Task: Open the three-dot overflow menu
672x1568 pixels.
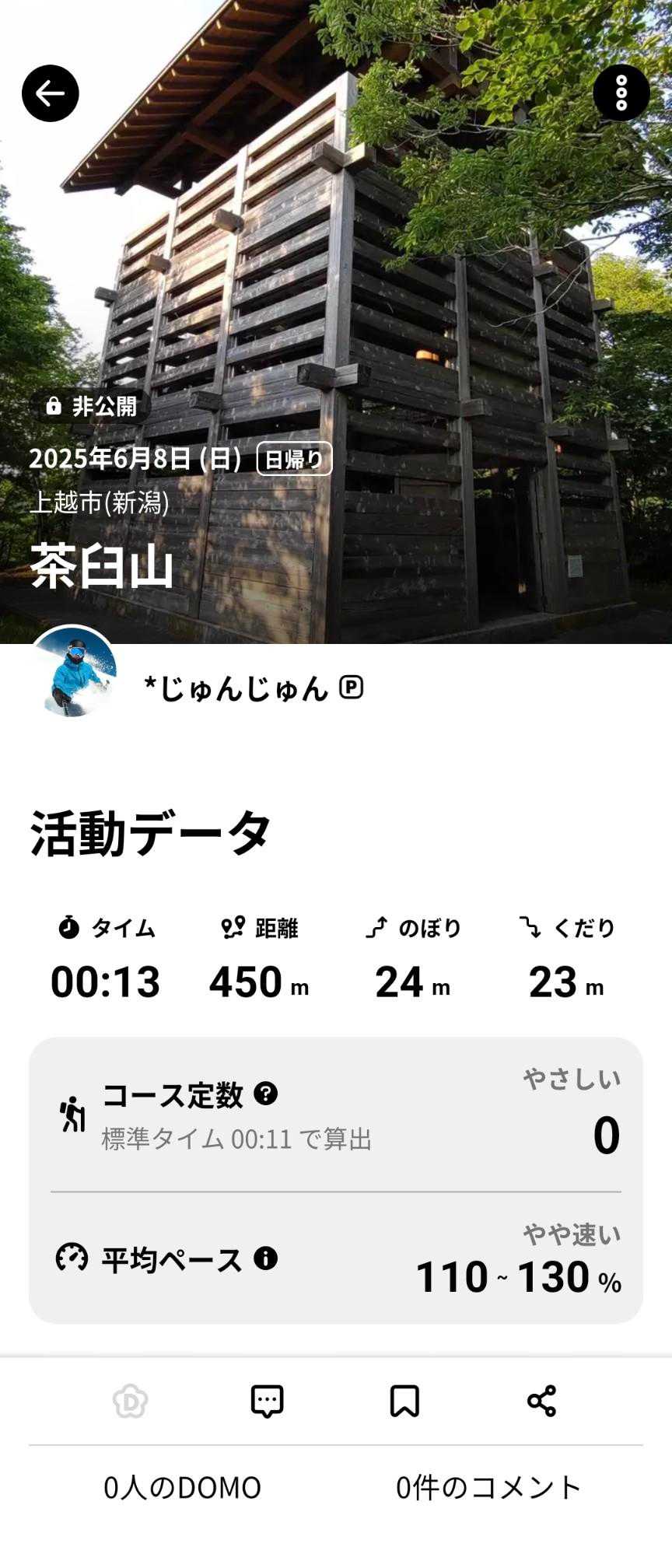Action: [x=621, y=93]
